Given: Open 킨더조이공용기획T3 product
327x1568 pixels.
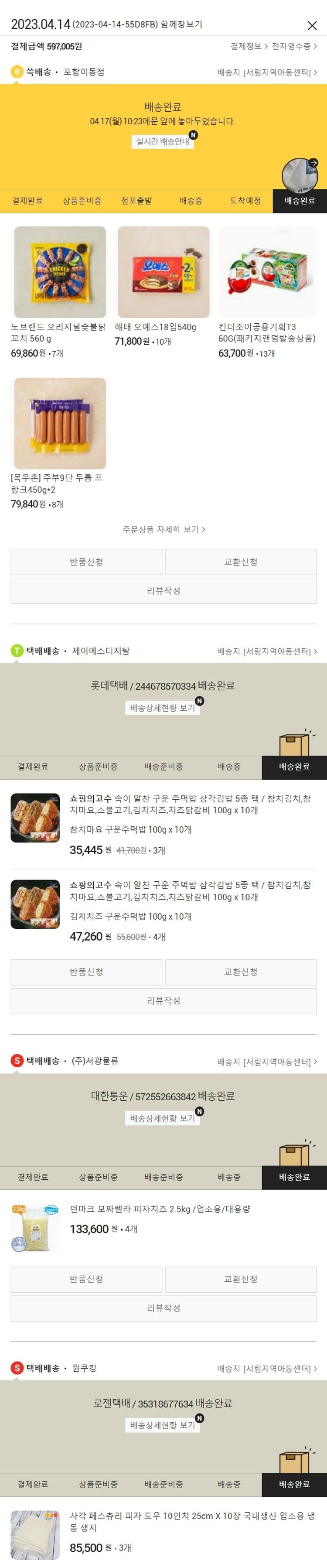Looking at the screenshot, I should tap(267, 272).
